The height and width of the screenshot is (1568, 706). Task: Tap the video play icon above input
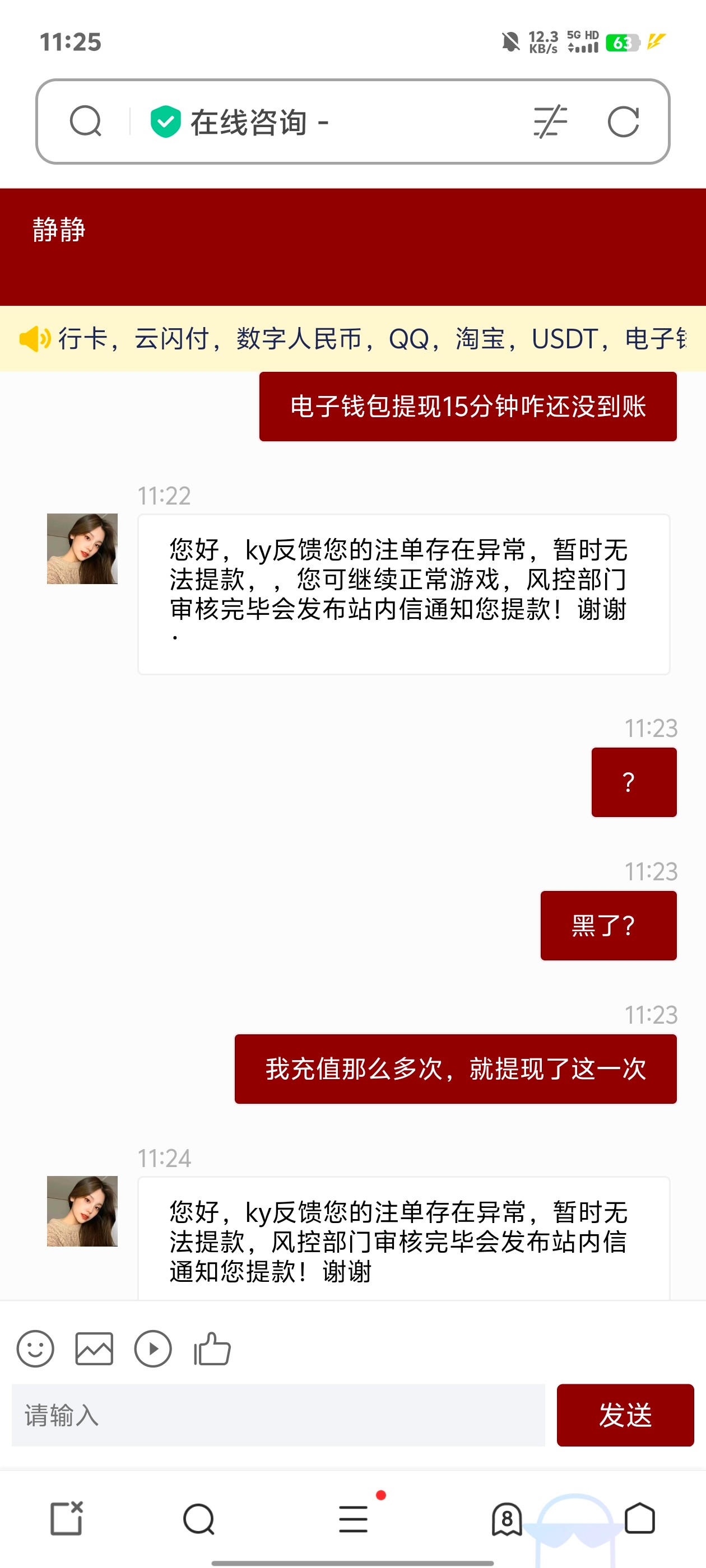tap(152, 1349)
